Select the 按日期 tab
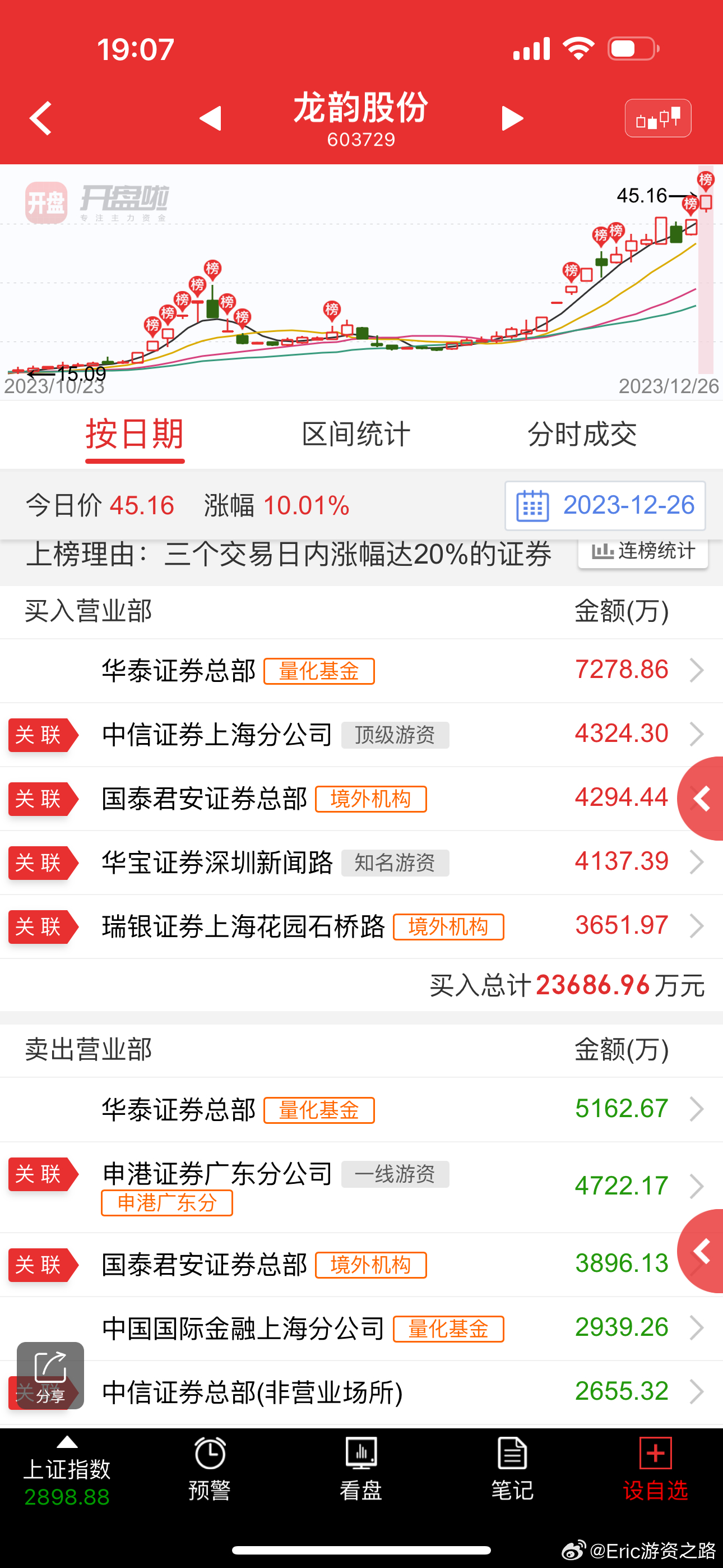The width and height of the screenshot is (723, 1568). coord(135,435)
